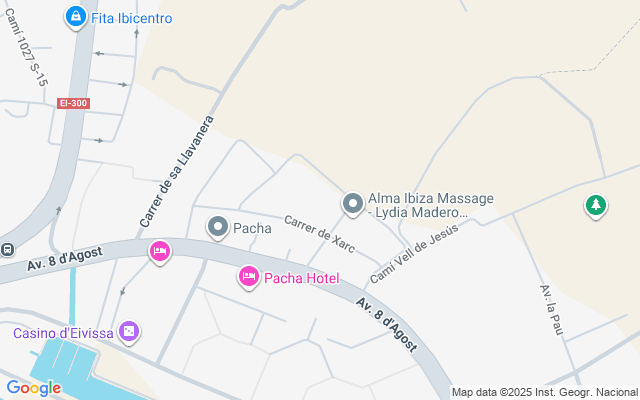Screen dimensions: 640x400
Task: Tap the green park tree marker
Action: 595,205
